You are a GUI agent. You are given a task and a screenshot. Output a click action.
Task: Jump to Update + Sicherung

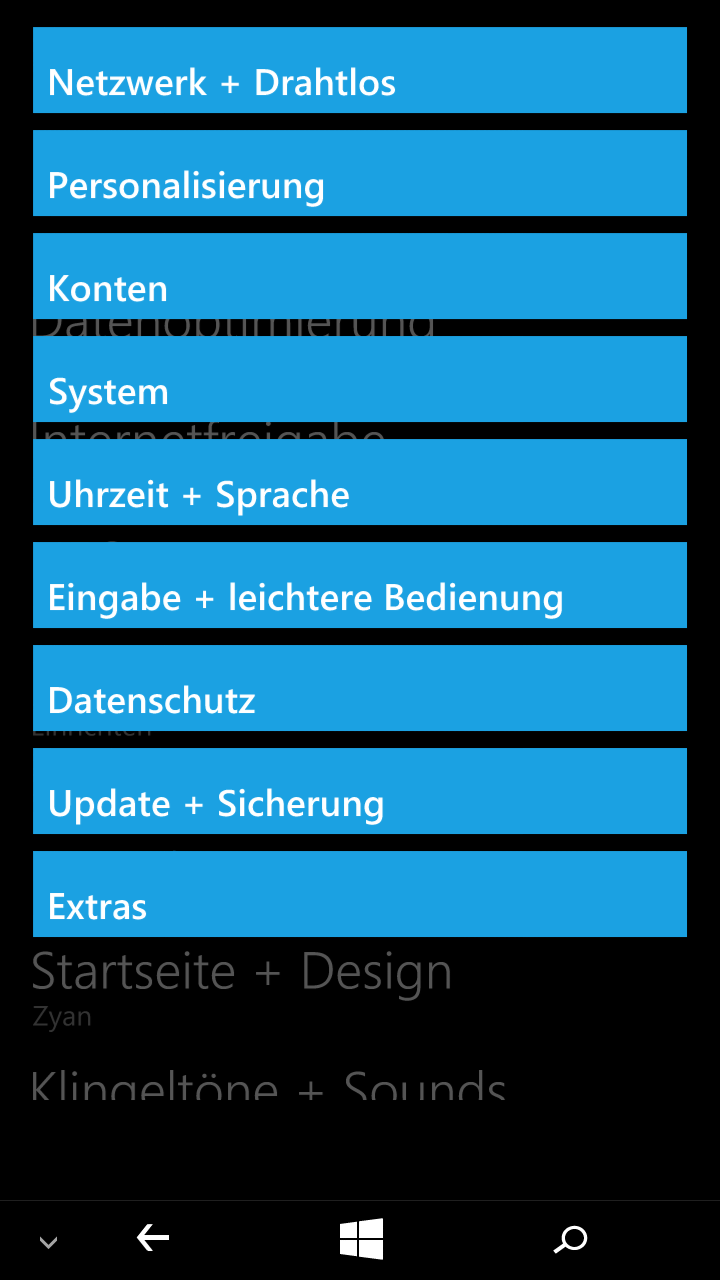[360, 791]
